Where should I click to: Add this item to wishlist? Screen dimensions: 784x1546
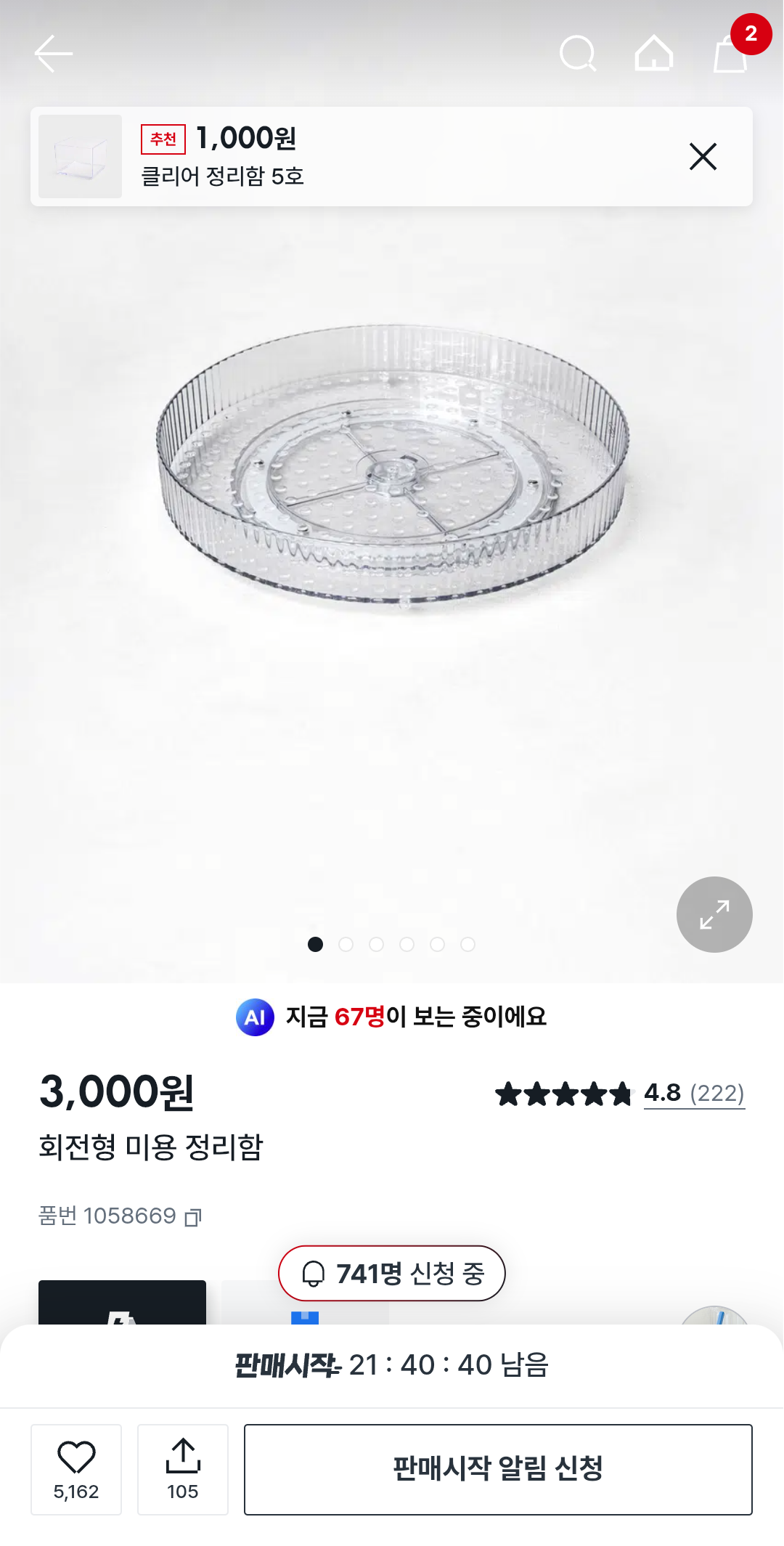76,1469
